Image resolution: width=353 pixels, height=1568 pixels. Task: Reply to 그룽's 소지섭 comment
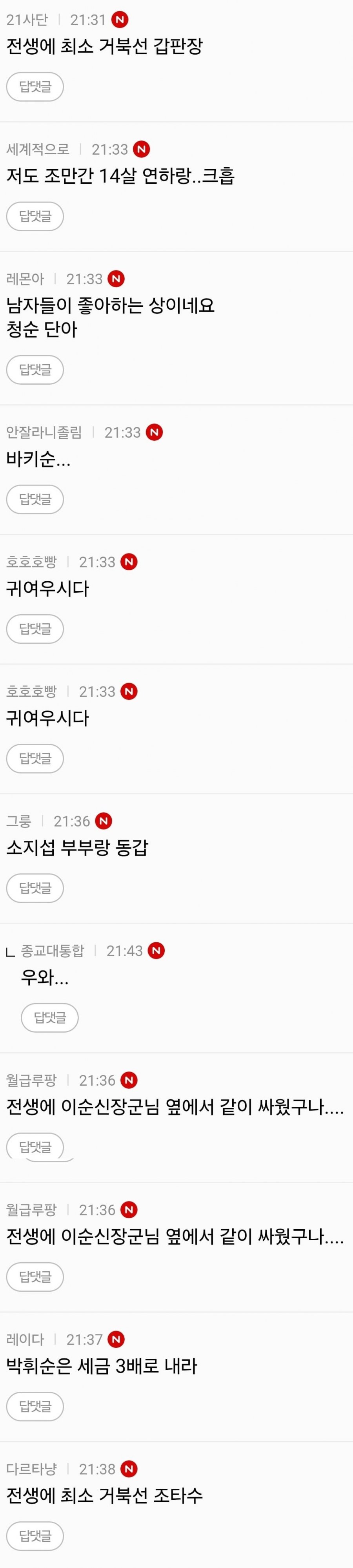[35, 888]
